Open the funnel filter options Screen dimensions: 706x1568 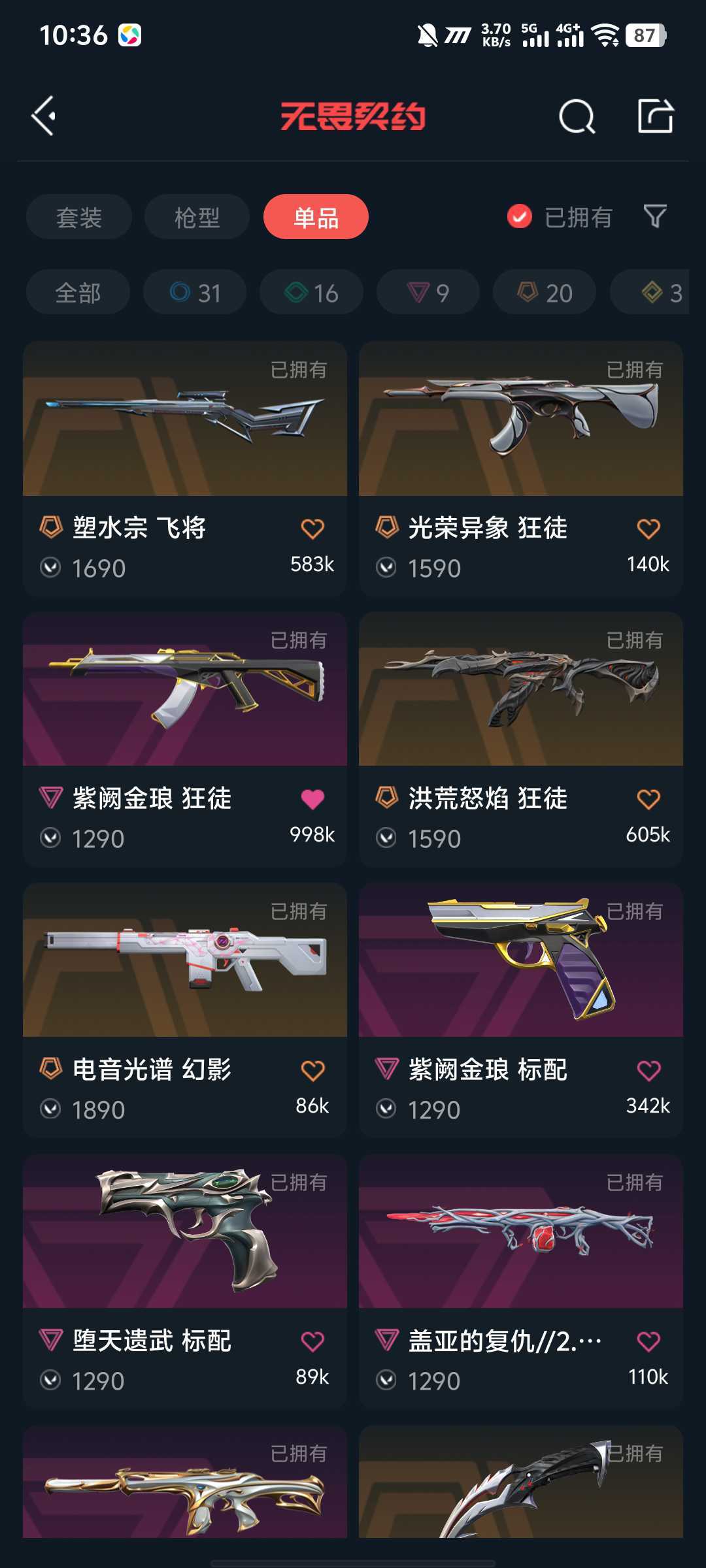(x=655, y=217)
